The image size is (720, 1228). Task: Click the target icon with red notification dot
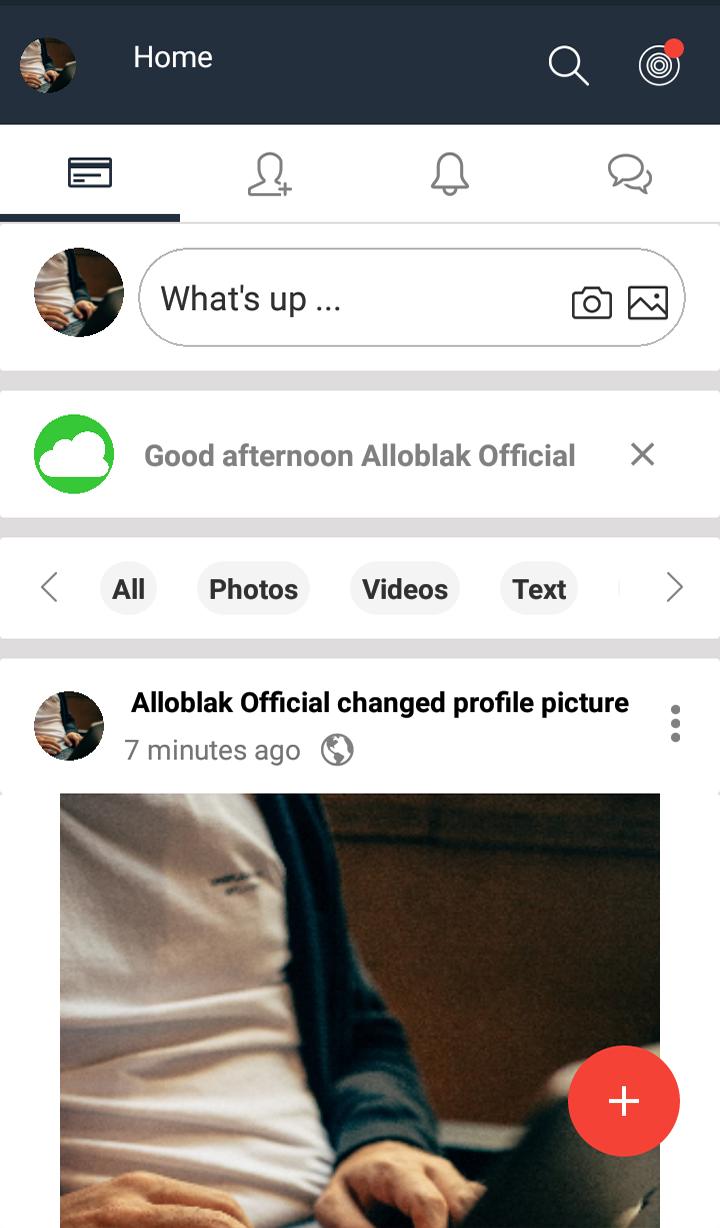[x=659, y=65]
